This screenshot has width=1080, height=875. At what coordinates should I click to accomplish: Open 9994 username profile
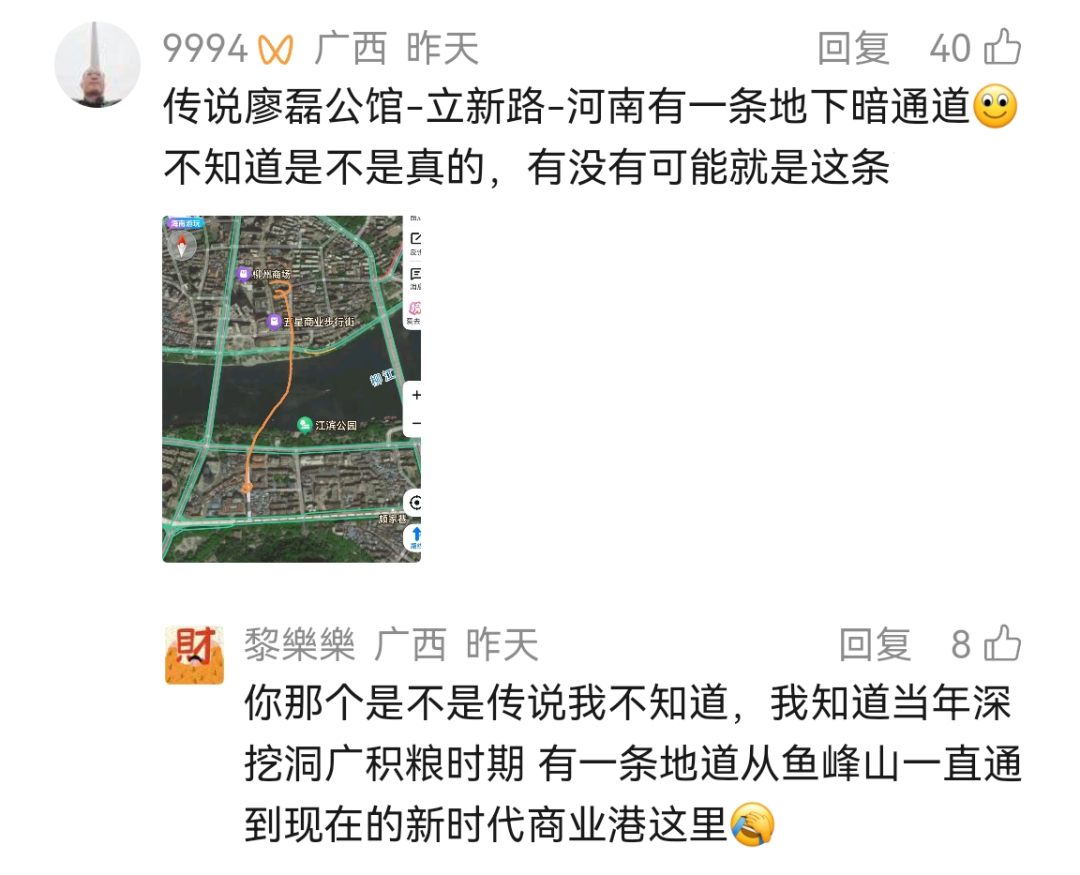coord(206,47)
